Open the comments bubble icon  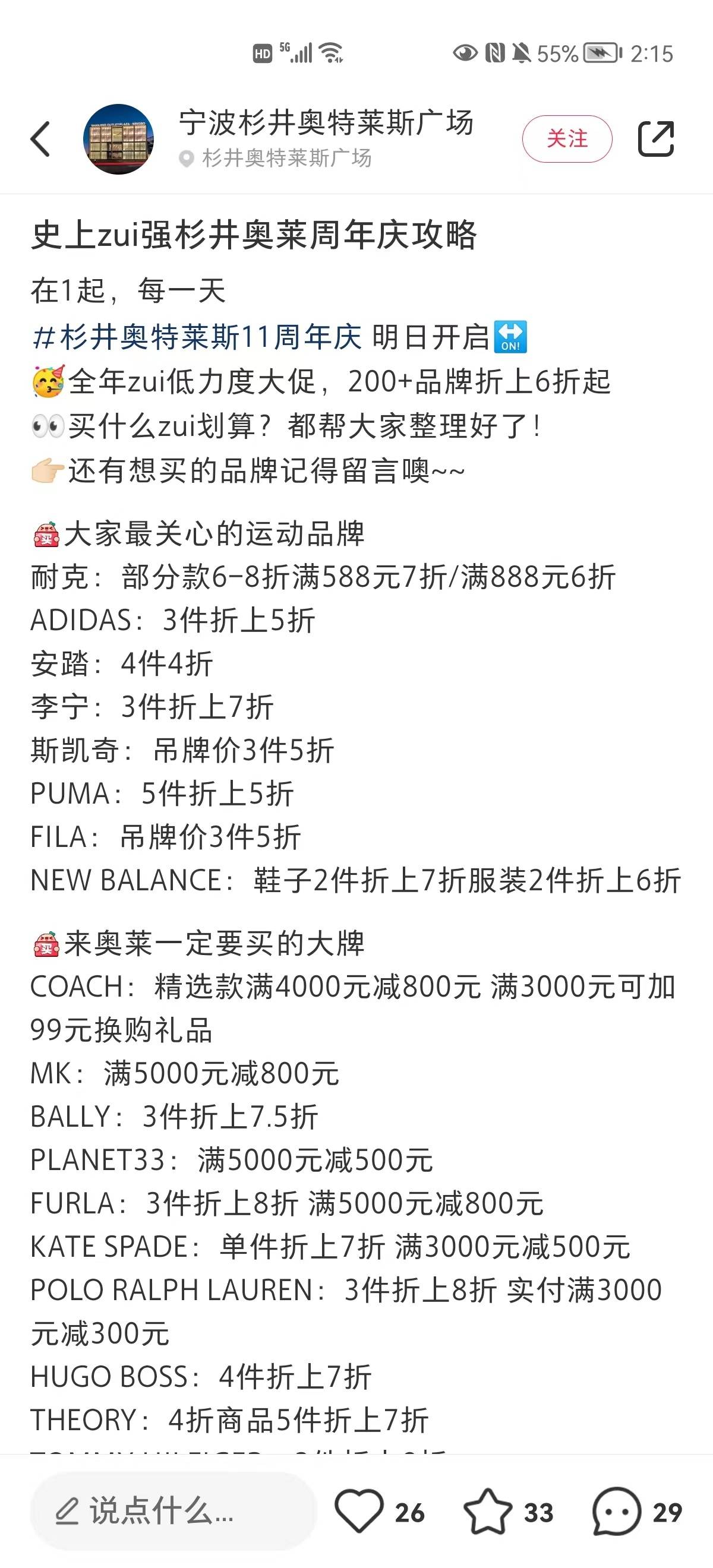tap(616, 1511)
